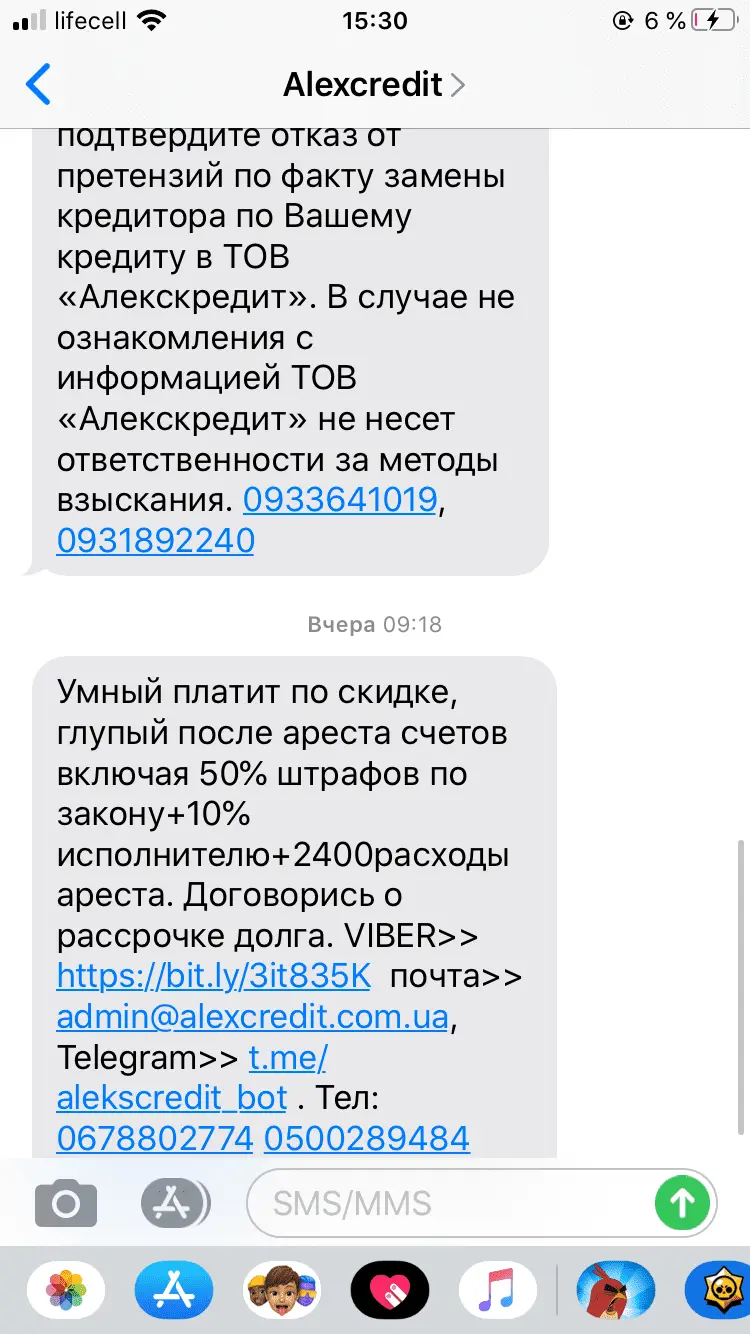Call the number 0933641019
Image resolution: width=750 pixels, height=1334 pixels.
coord(340,500)
